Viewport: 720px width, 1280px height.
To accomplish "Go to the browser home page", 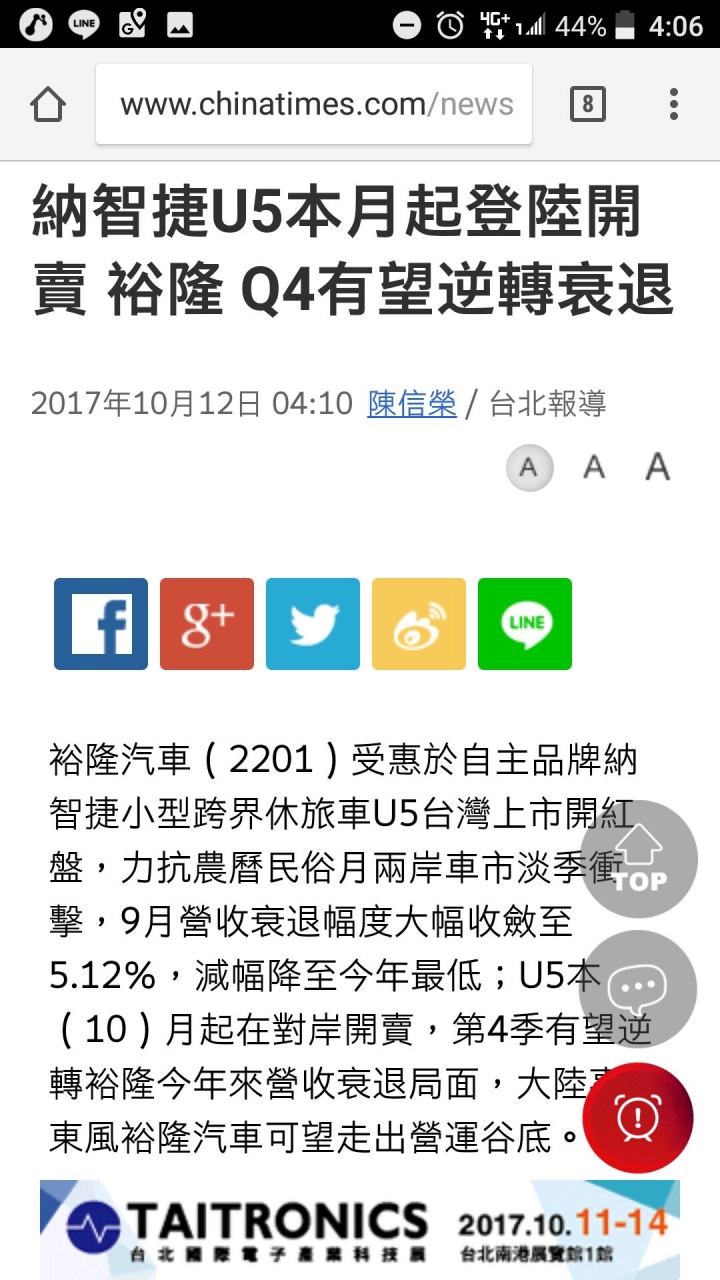I will (x=48, y=105).
